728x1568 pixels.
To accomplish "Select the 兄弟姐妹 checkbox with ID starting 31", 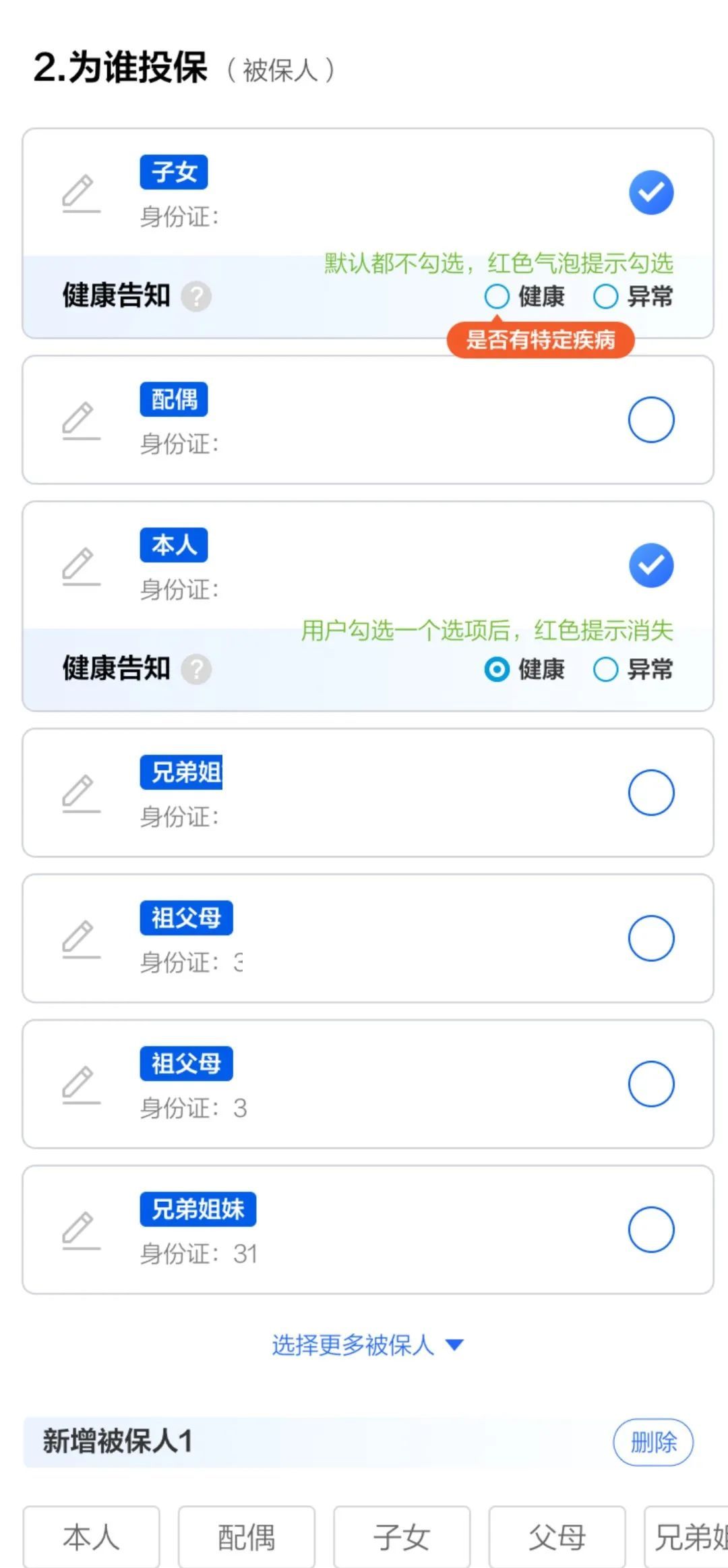I will (x=651, y=1229).
